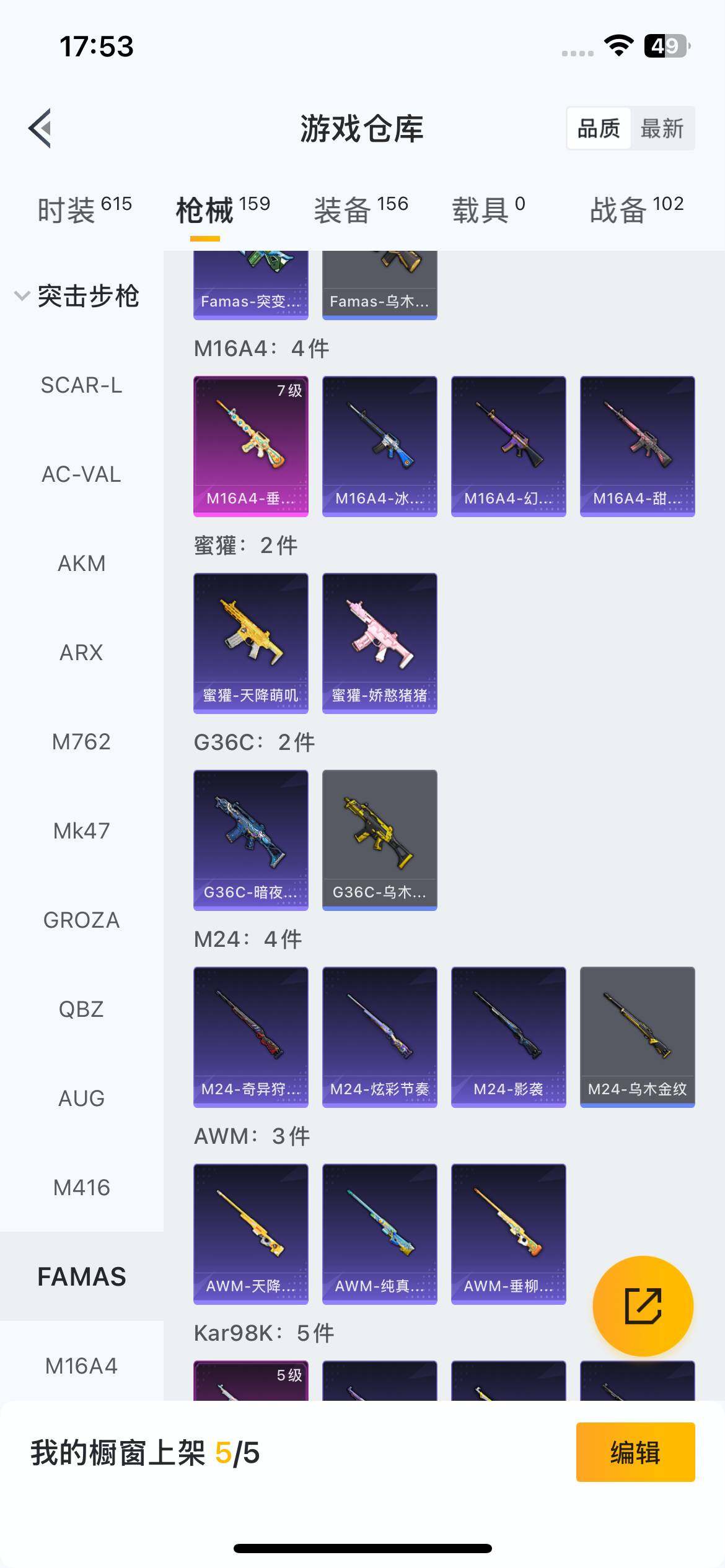Image resolution: width=725 pixels, height=1568 pixels.
Task: View the M24-乌木金纹 skin
Action: [637, 1037]
